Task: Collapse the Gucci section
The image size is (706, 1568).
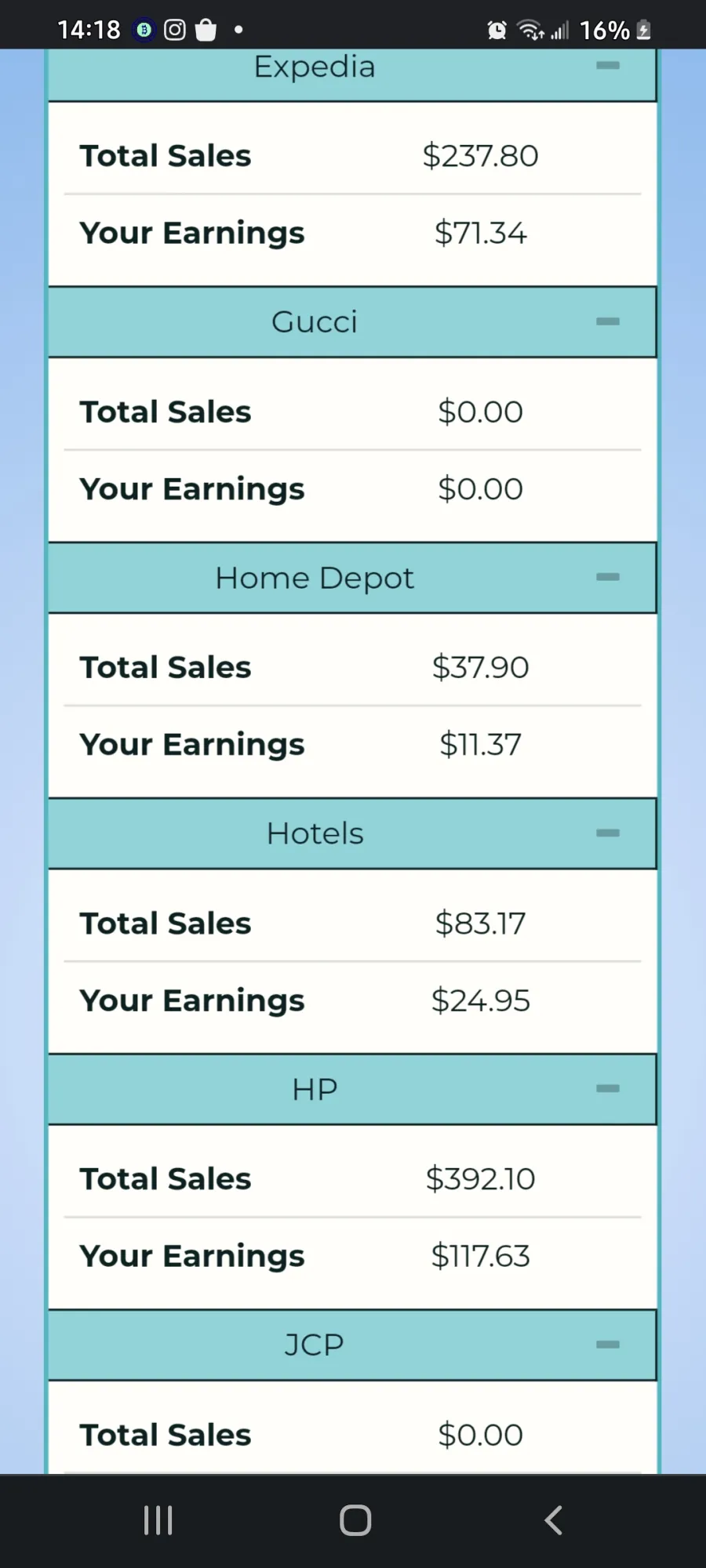Action: (608, 321)
